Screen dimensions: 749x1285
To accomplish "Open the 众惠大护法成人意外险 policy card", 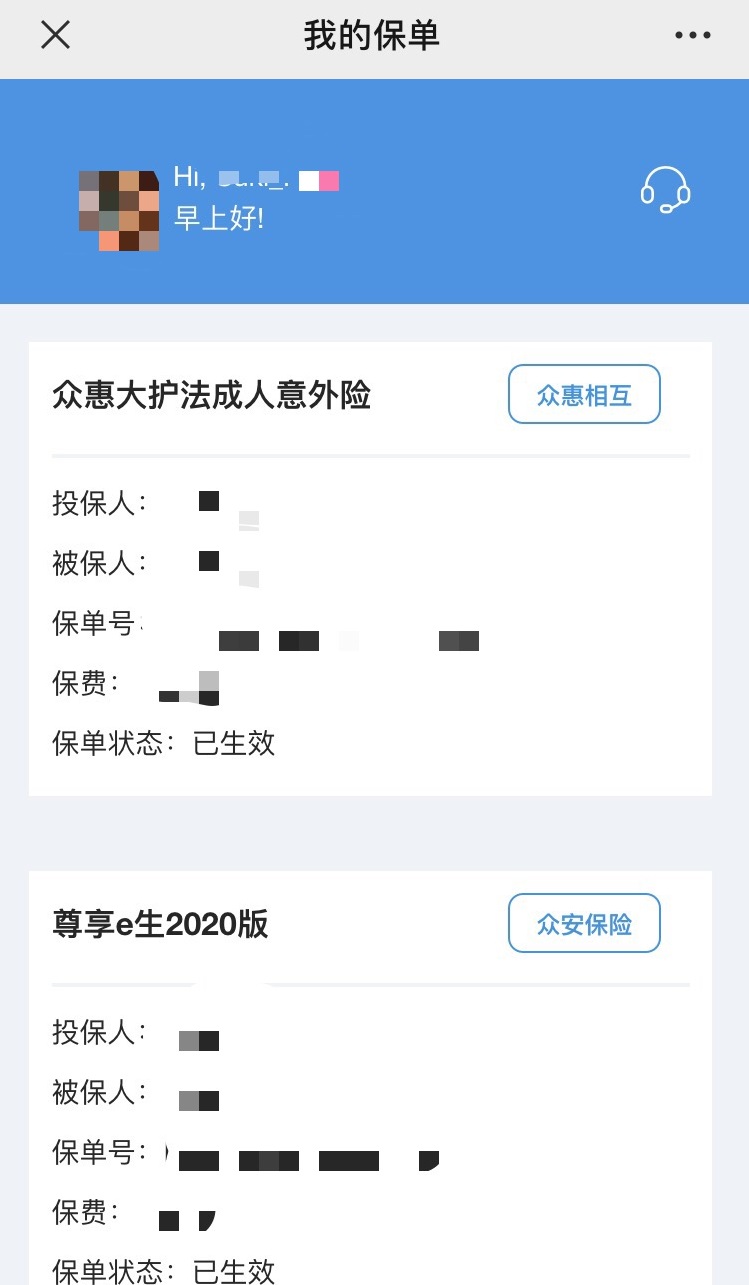I will click(370, 569).
